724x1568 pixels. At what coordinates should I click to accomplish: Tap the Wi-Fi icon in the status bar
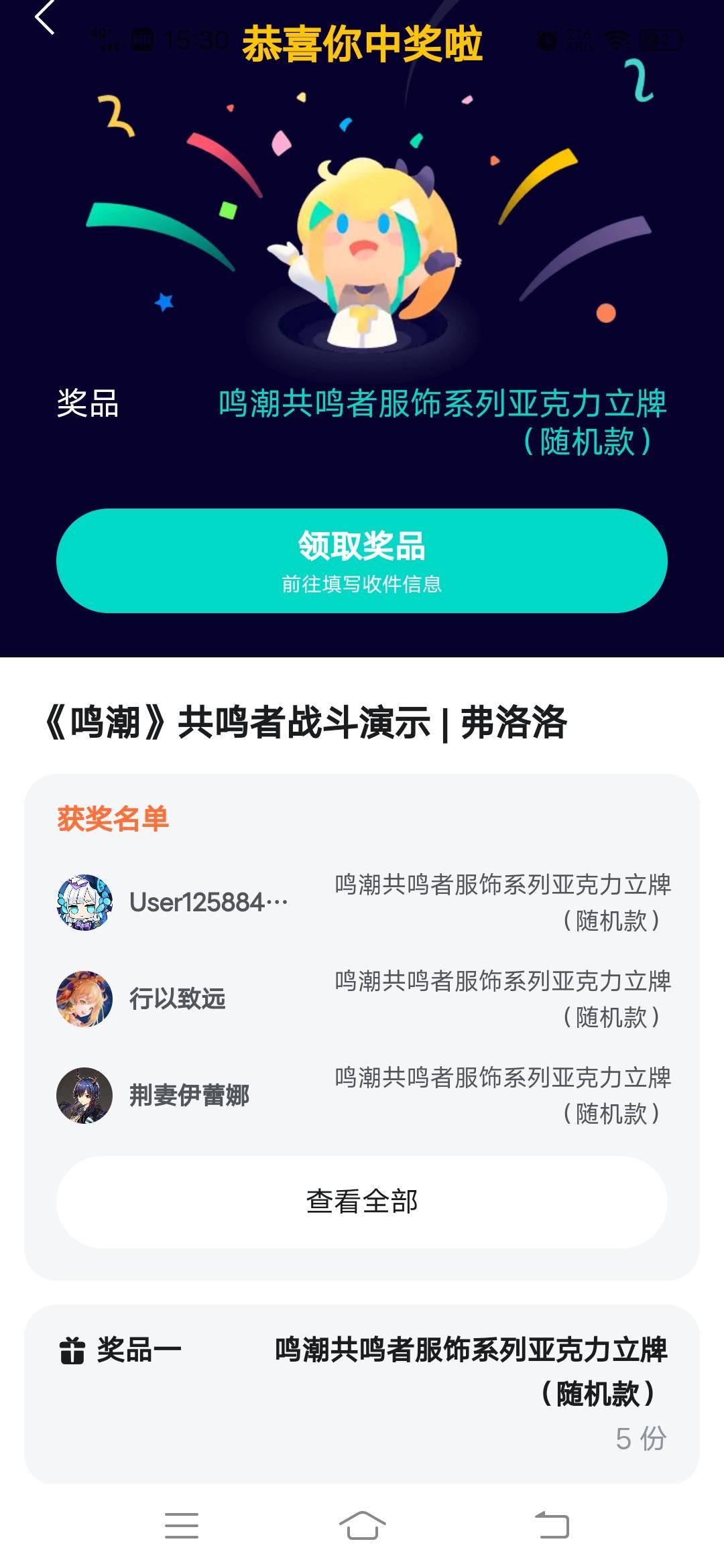[x=617, y=38]
